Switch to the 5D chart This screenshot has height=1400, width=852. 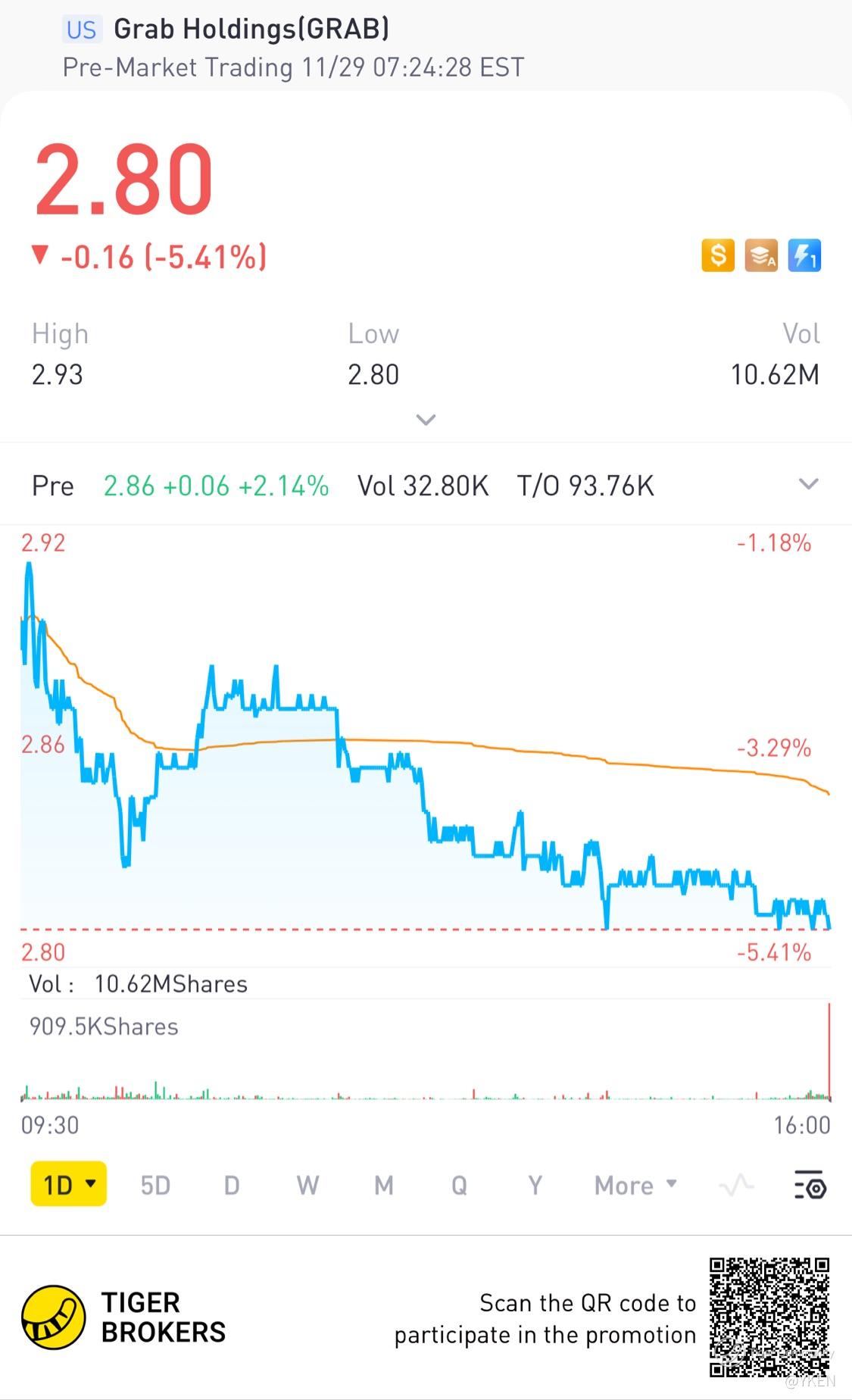click(x=155, y=1185)
